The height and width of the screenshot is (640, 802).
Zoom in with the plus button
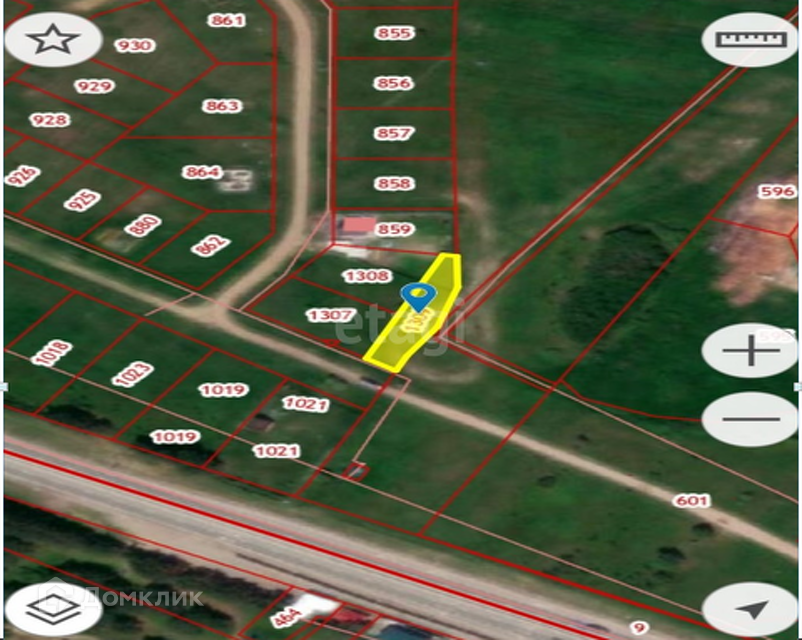tap(750, 350)
